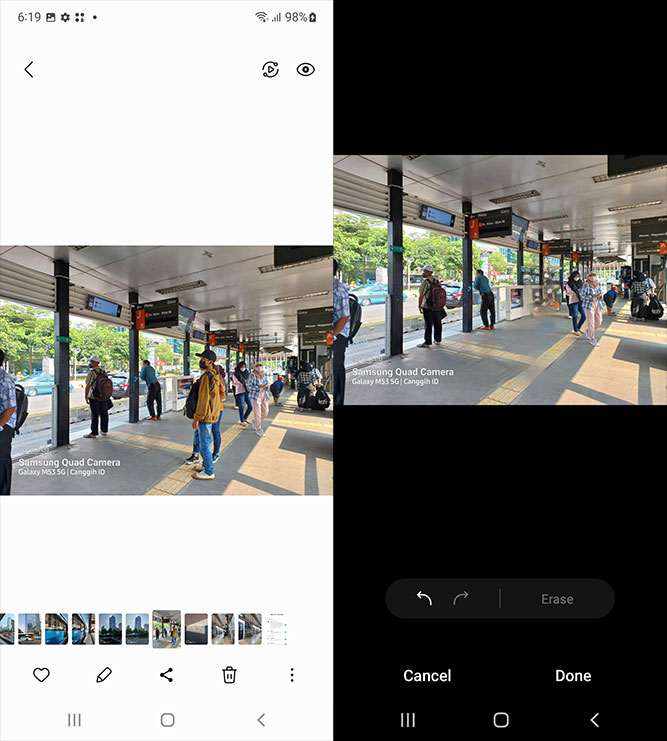Share this photo
This screenshot has width=667, height=741.
coord(167,675)
